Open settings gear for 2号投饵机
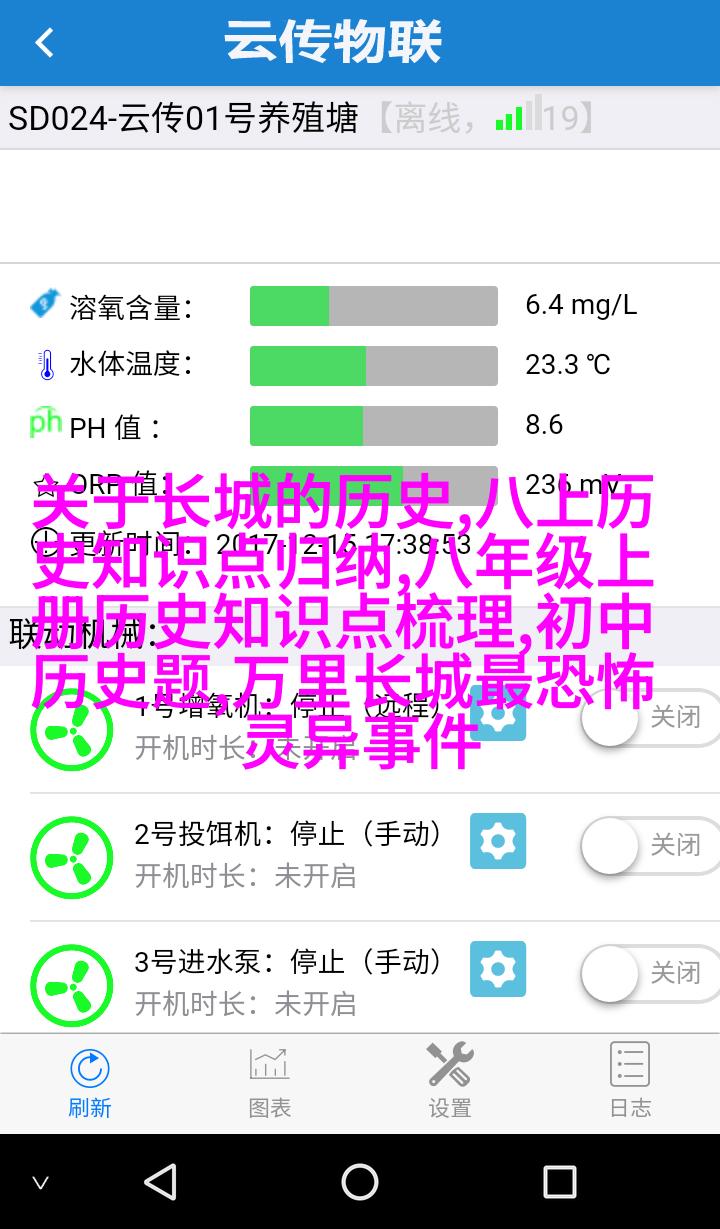The height and width of the screenshot is (1229, 720). pos(498,841)
